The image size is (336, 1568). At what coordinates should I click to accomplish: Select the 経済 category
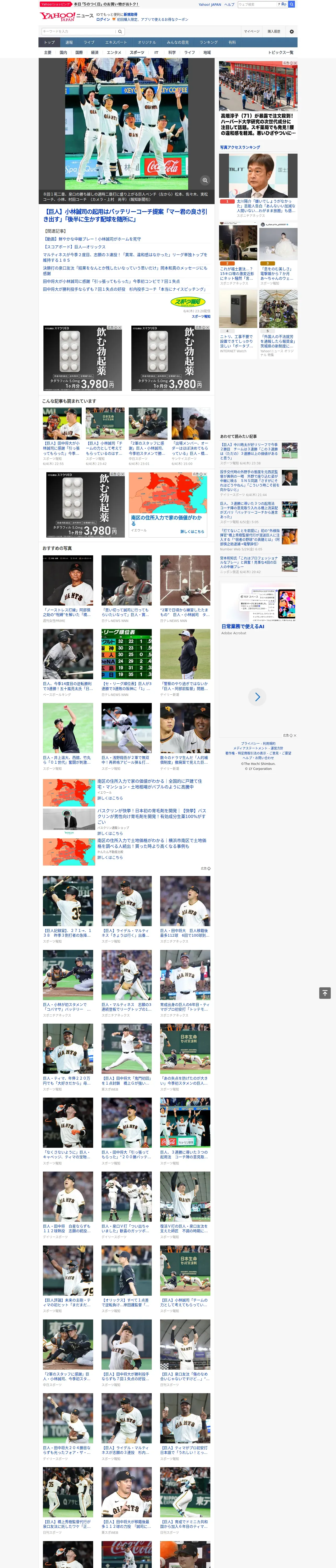pos(94,52)
